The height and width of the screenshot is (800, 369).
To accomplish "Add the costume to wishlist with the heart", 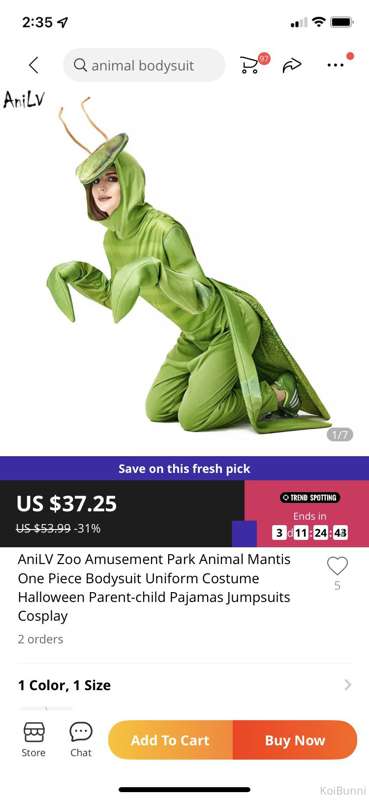I will tap(337, 566).
